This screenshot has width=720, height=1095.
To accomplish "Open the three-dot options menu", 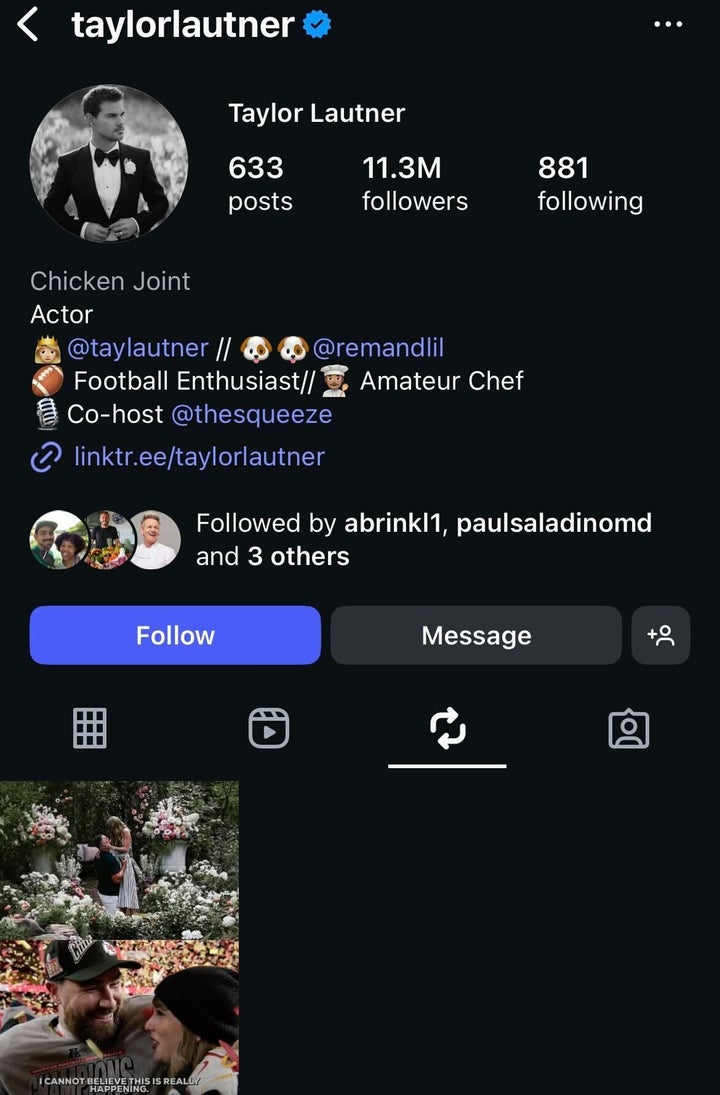I will pyautogui.click(x=668, y=25).
